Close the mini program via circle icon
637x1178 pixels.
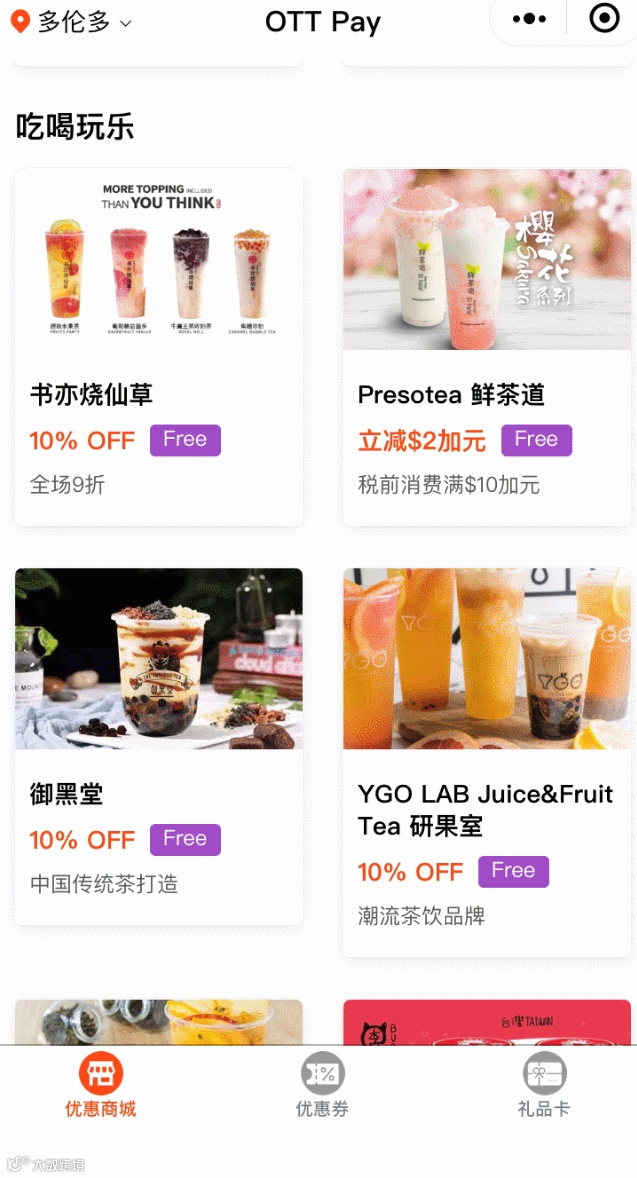click(604, 19)
